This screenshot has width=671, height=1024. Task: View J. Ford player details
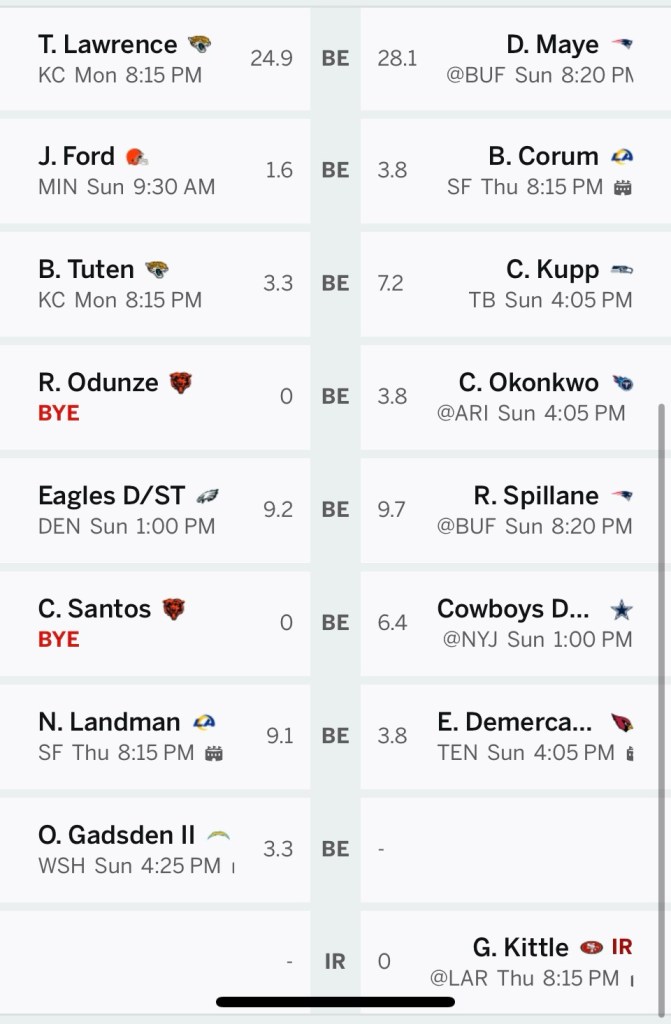[x=76, y=157]
